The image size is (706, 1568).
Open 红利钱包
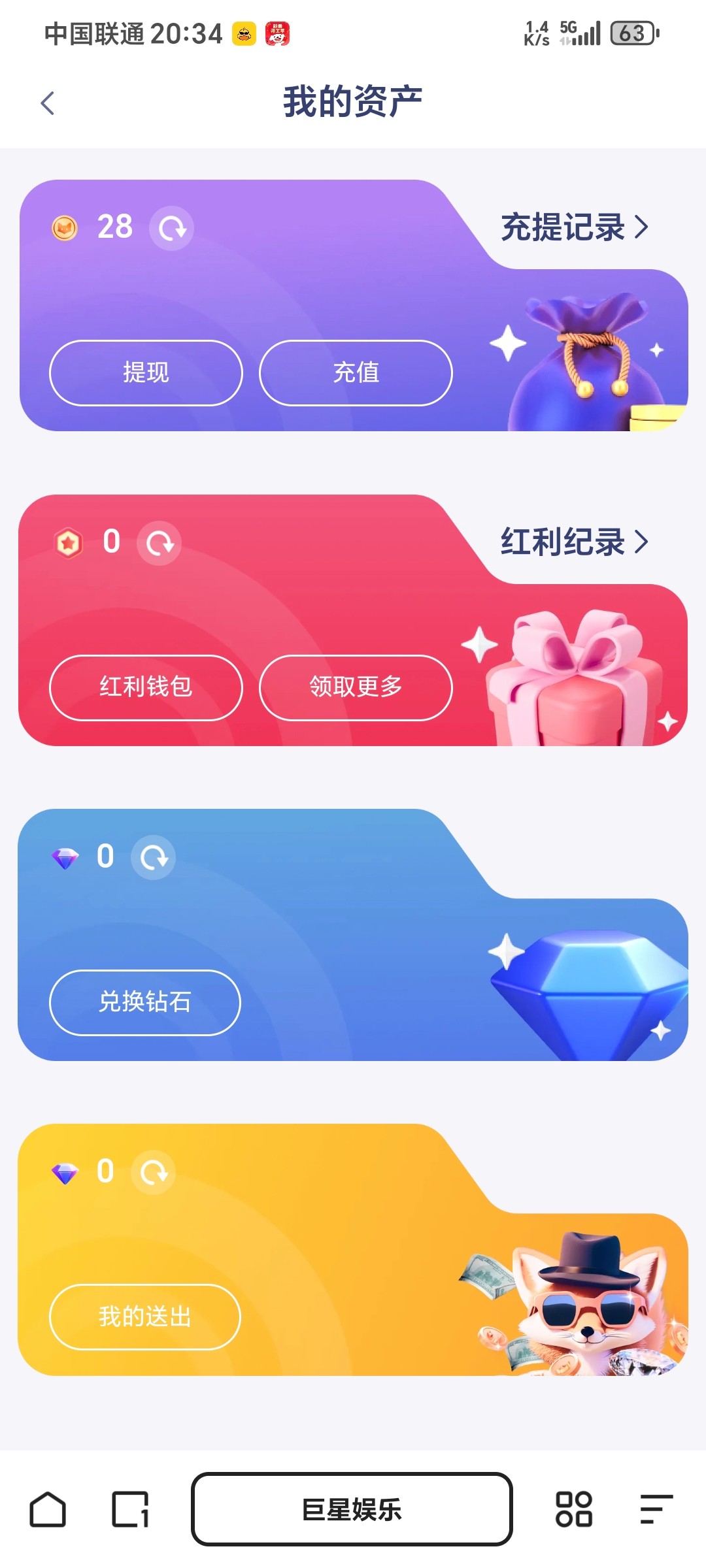tap(146, 687)
